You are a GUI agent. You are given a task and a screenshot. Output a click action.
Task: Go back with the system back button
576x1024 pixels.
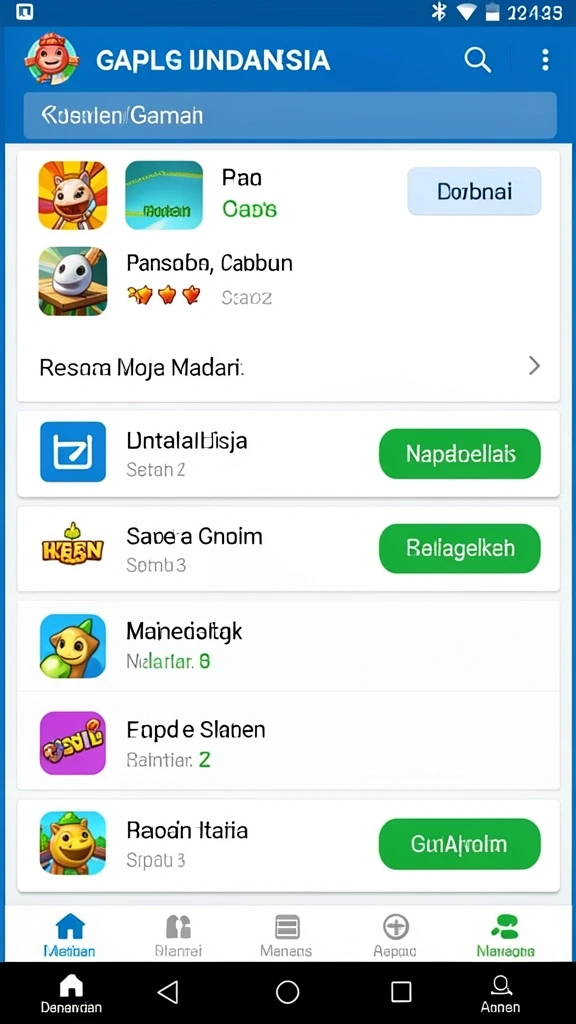click(x=168, y=992)
